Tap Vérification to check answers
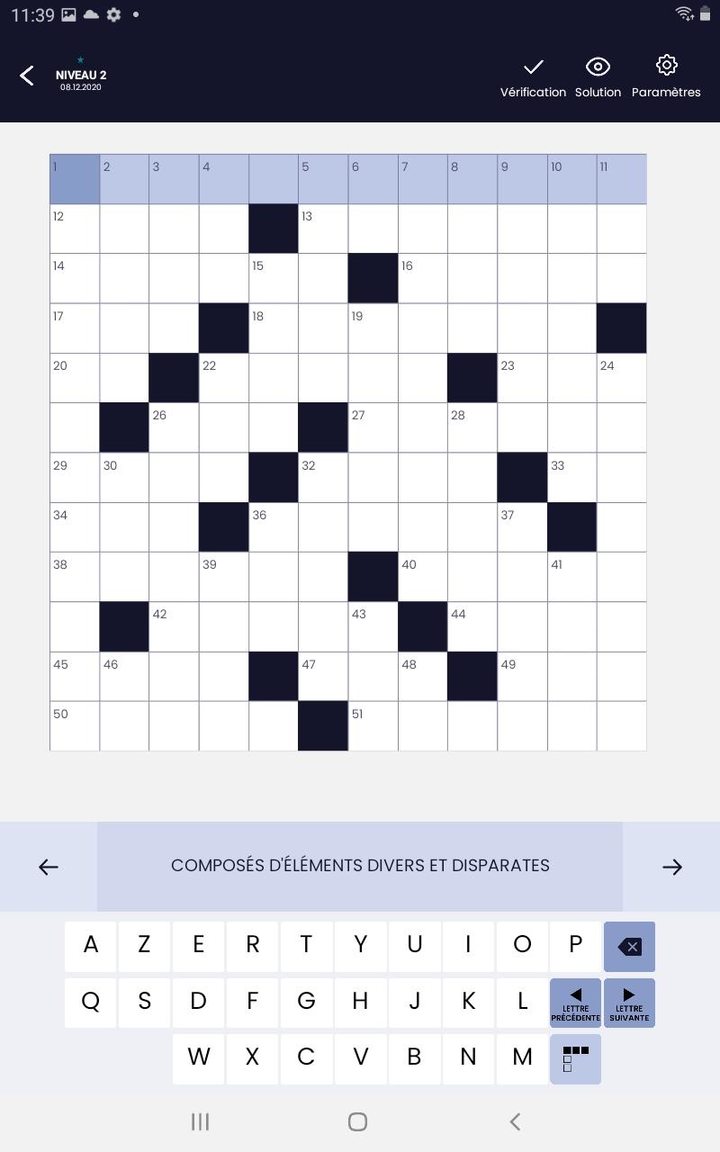Image resolution: width=720 pixels, height=1152 pixels. pyautogui.click(x=533, y=77)
